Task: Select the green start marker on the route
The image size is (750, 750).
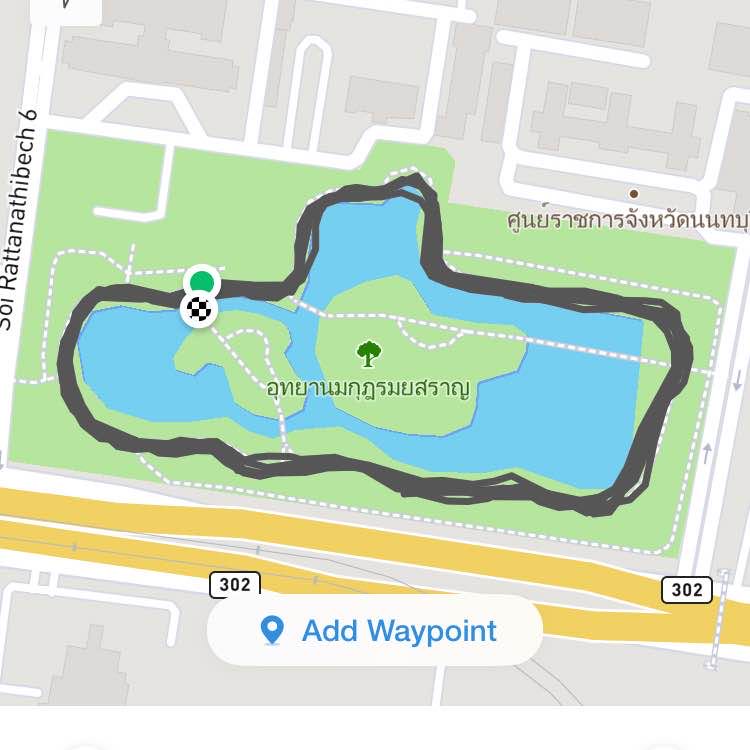Action: 203,279
